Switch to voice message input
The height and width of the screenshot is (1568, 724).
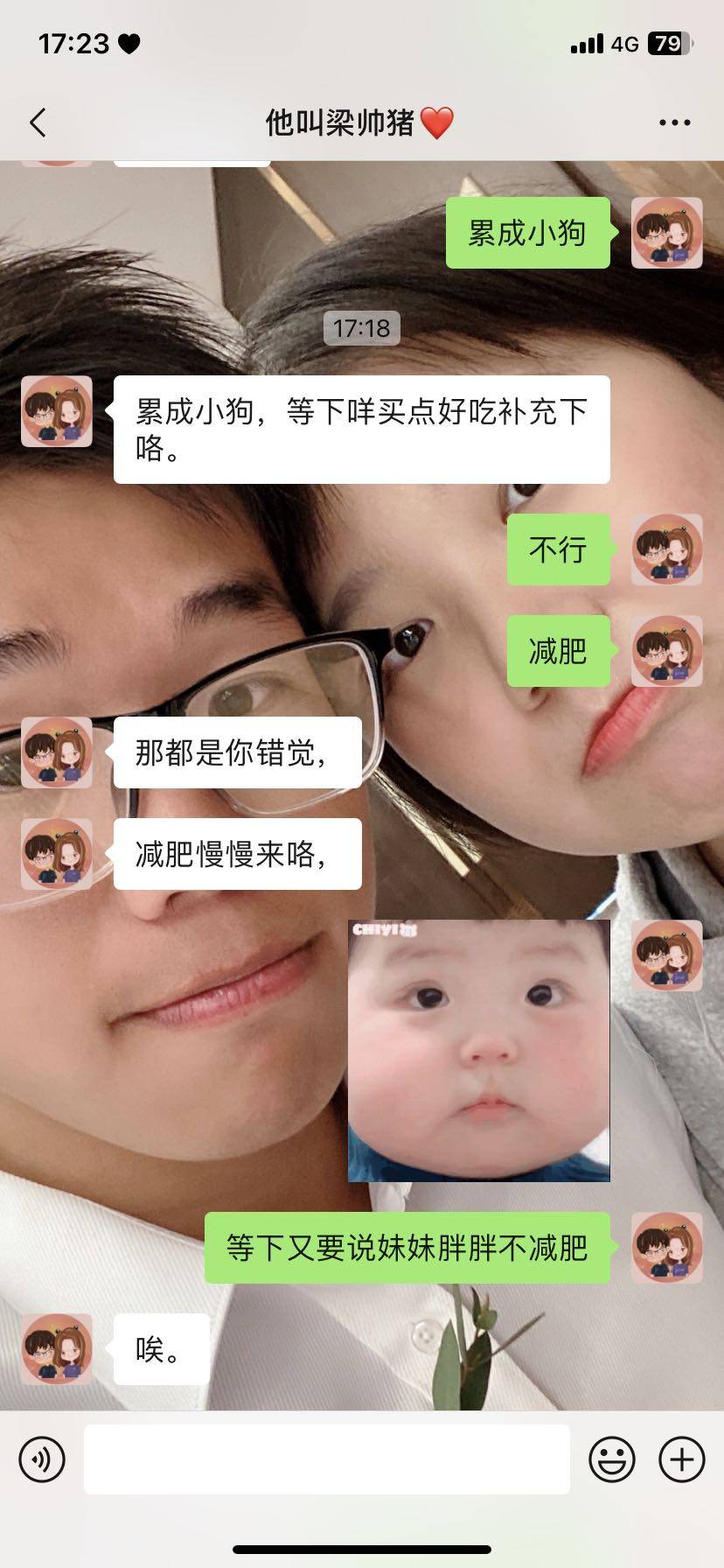[42, 1459]
